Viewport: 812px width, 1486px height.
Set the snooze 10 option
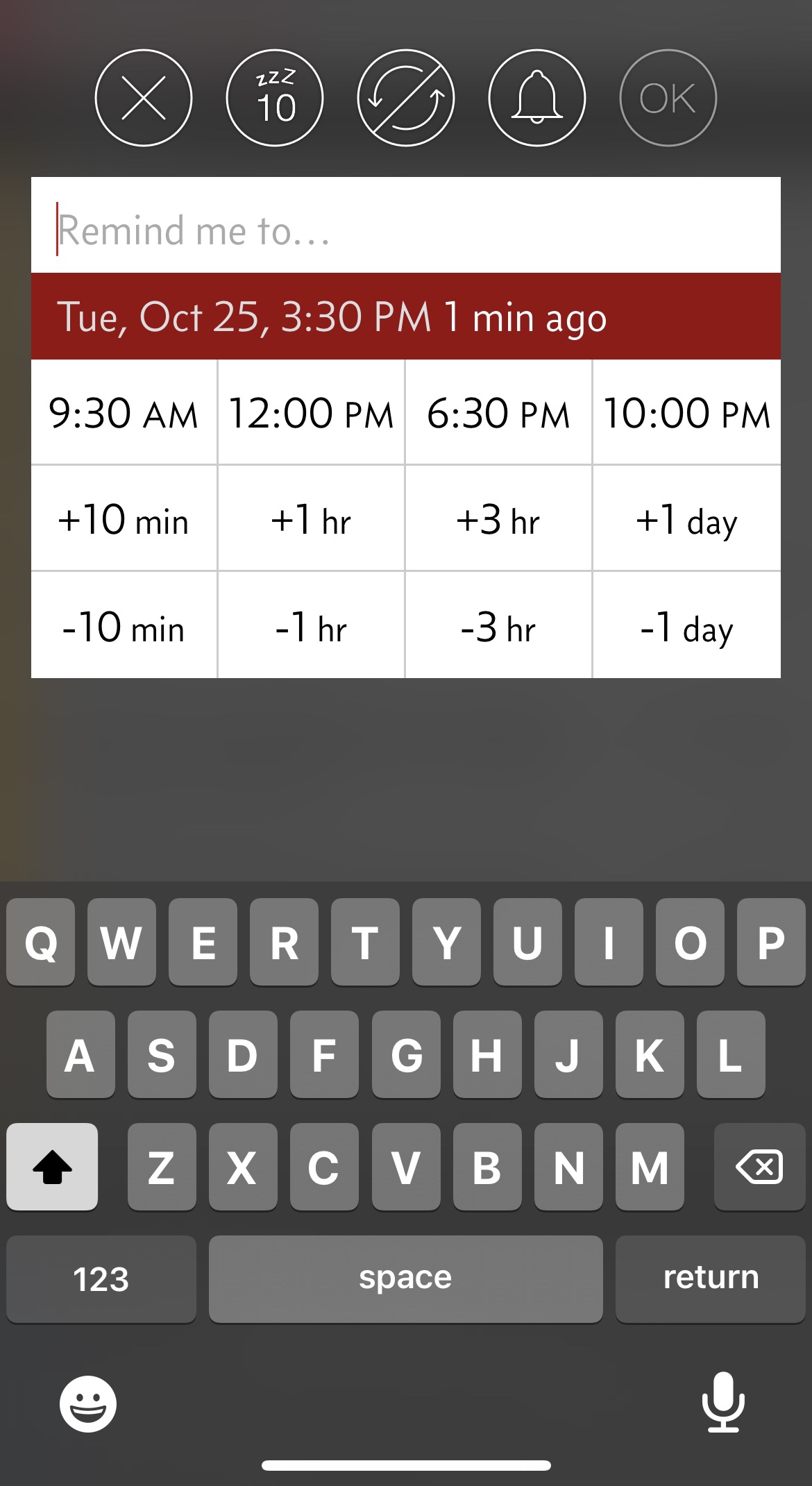[275, 98]
